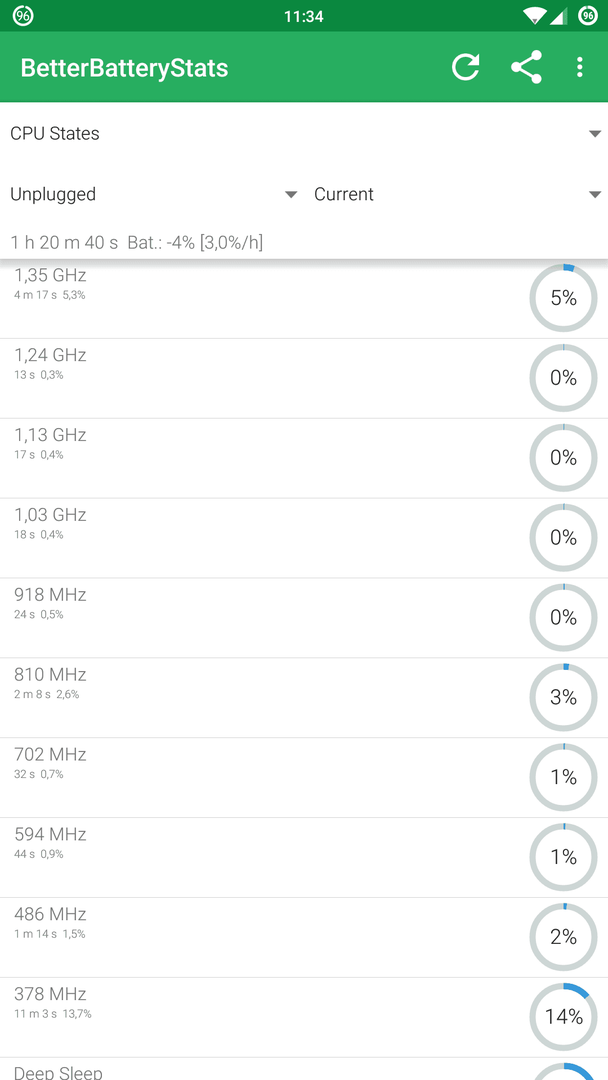
Task: Expand the CPU States dropdown
Action: click(304, 134)
